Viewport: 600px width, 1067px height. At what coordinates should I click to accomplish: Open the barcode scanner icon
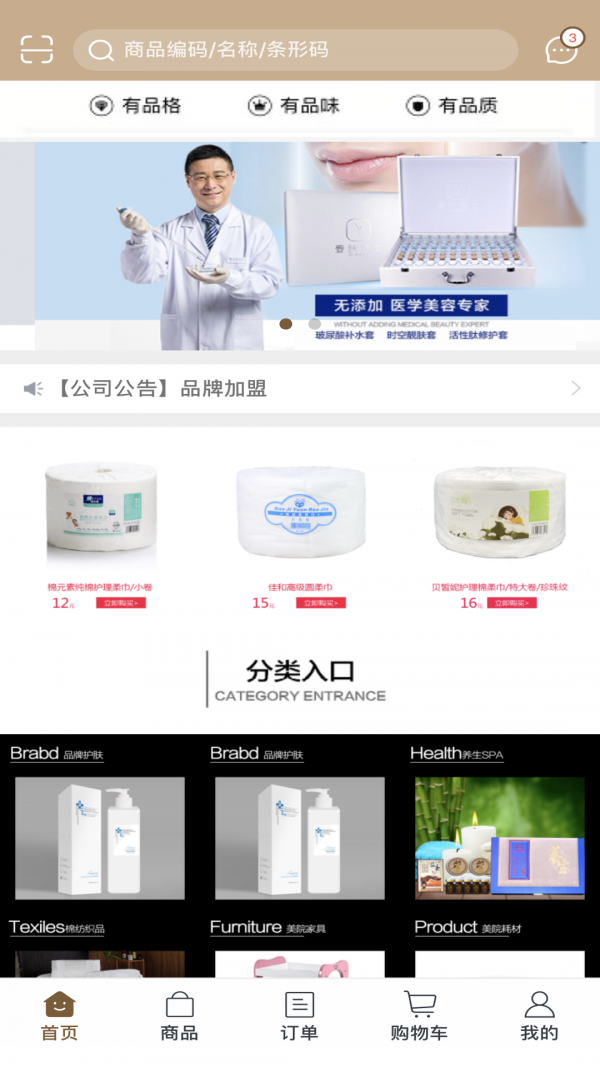[x=36, y=49]
